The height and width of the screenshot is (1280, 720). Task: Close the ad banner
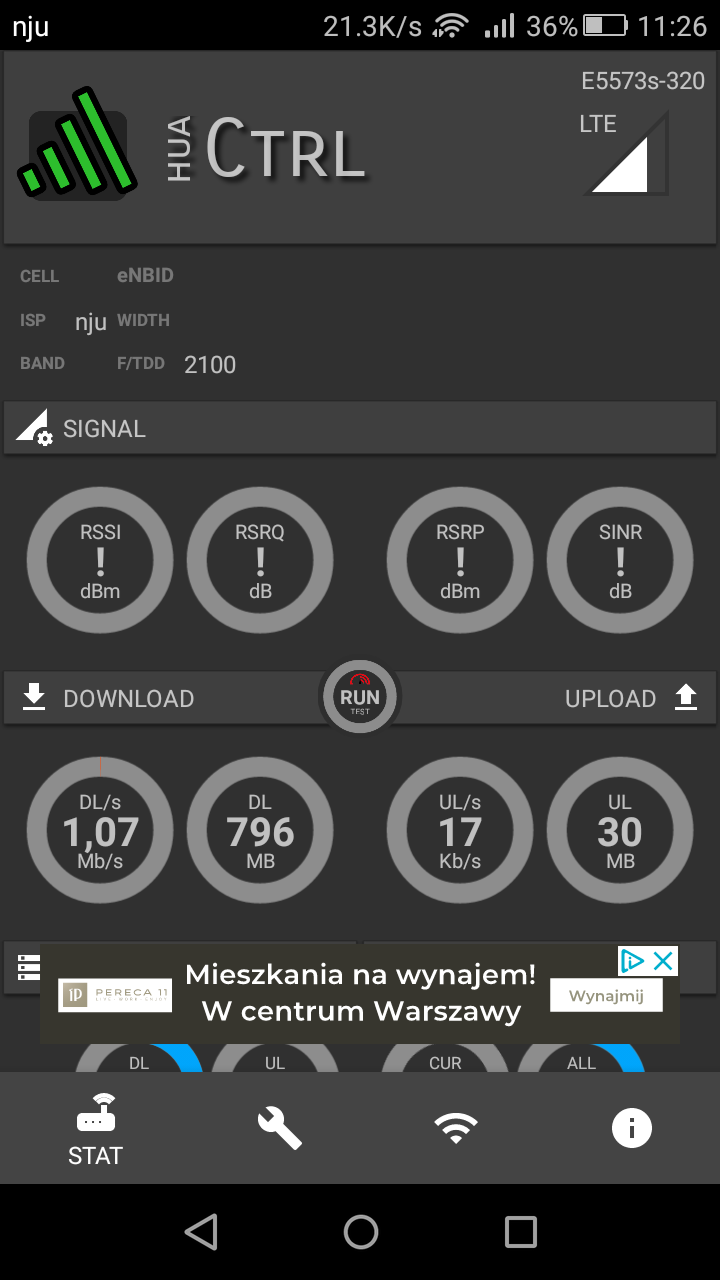[663, 961]
